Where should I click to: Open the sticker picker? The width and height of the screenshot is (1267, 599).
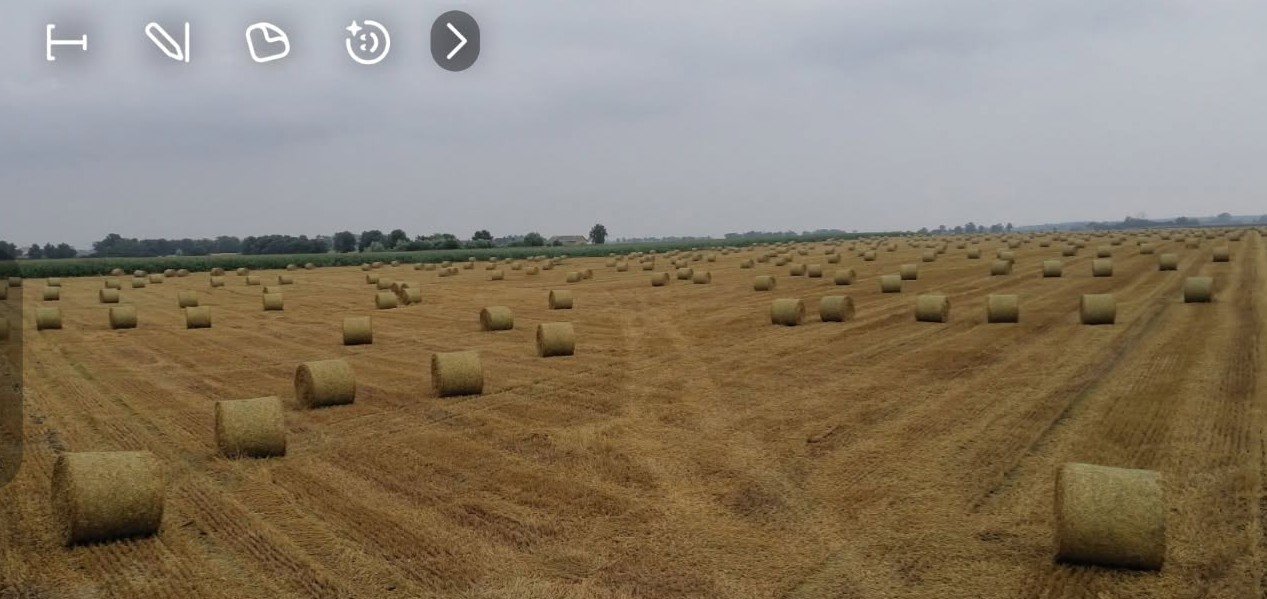(267, 42)
